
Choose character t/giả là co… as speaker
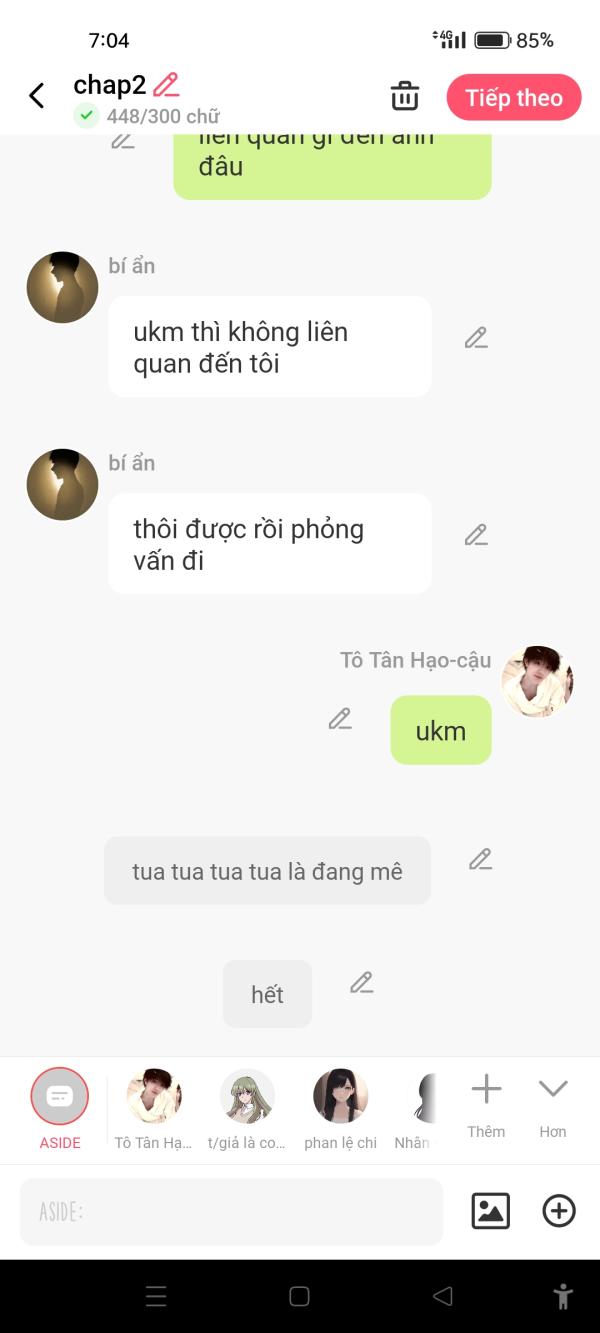coord(247,1097)
